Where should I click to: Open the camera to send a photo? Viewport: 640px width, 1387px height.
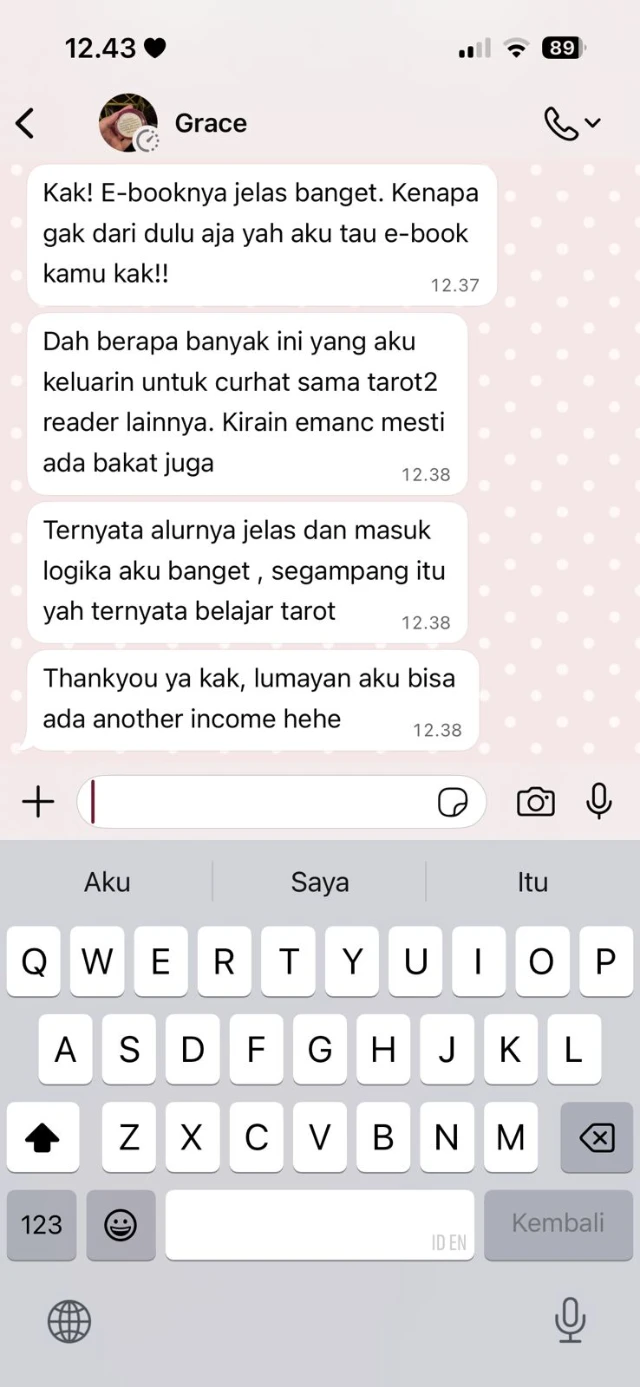pos(535,801)
